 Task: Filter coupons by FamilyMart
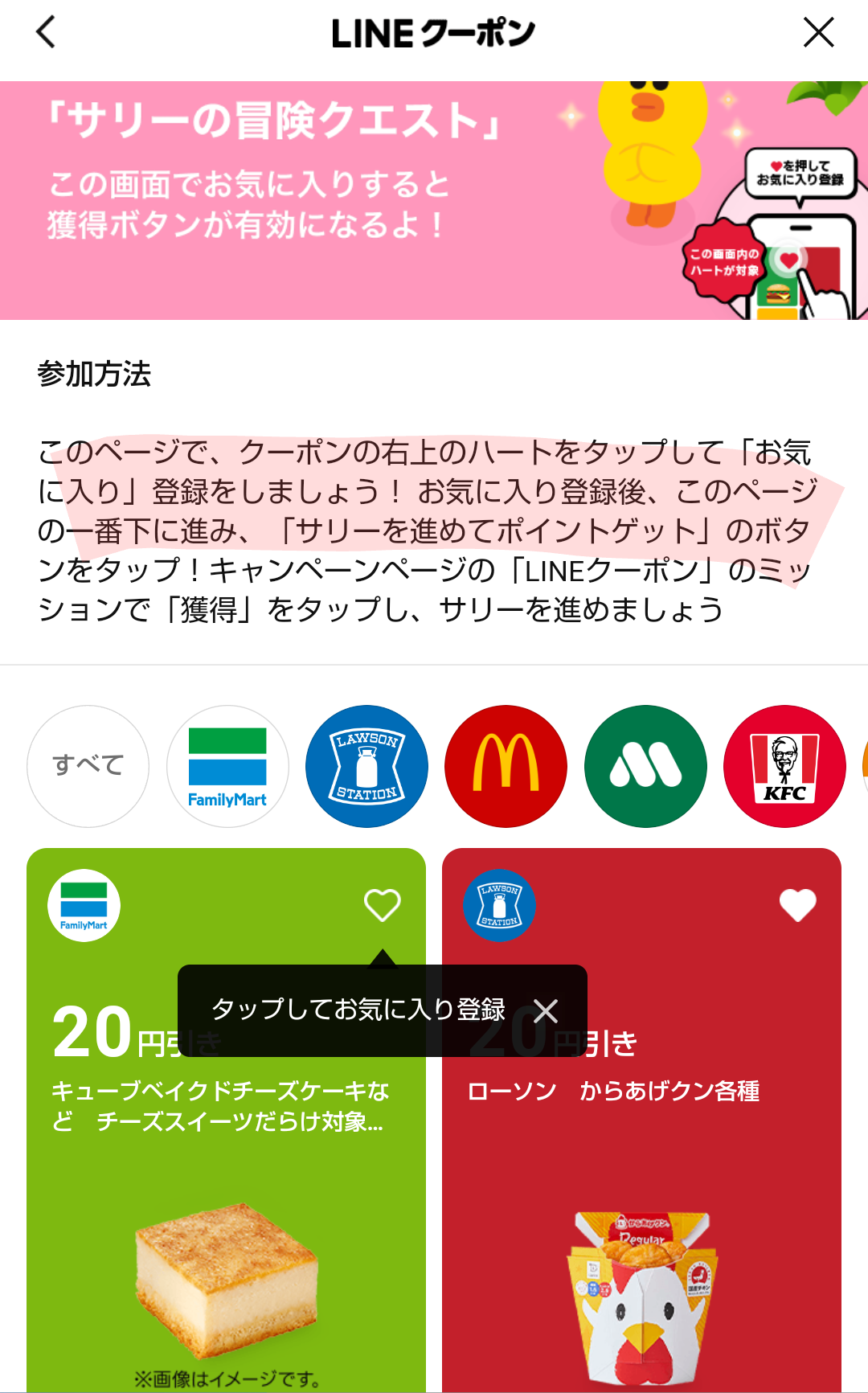pyautogui.click(x=227, y=766)
